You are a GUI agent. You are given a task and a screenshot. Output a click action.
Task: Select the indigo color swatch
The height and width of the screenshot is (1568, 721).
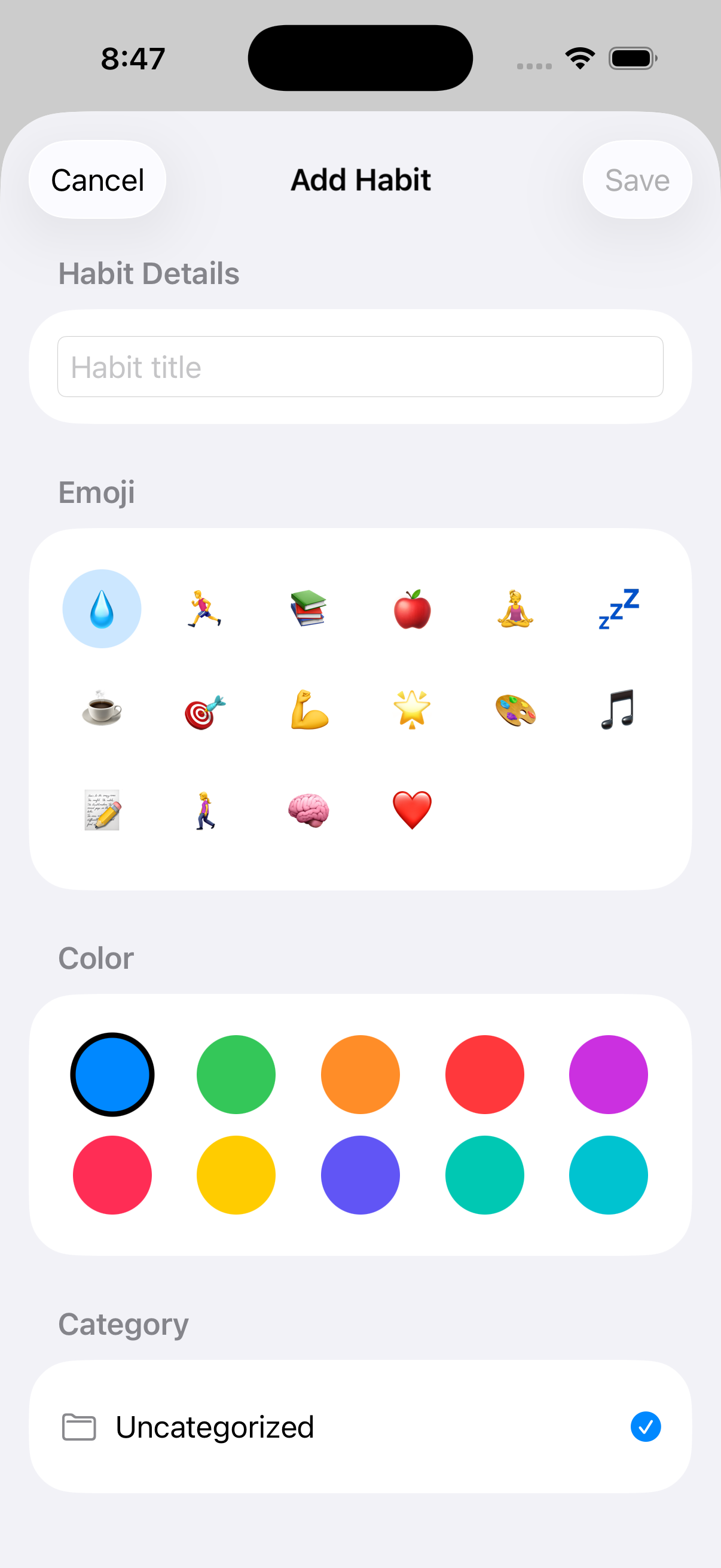click(x=360, y=1175)
